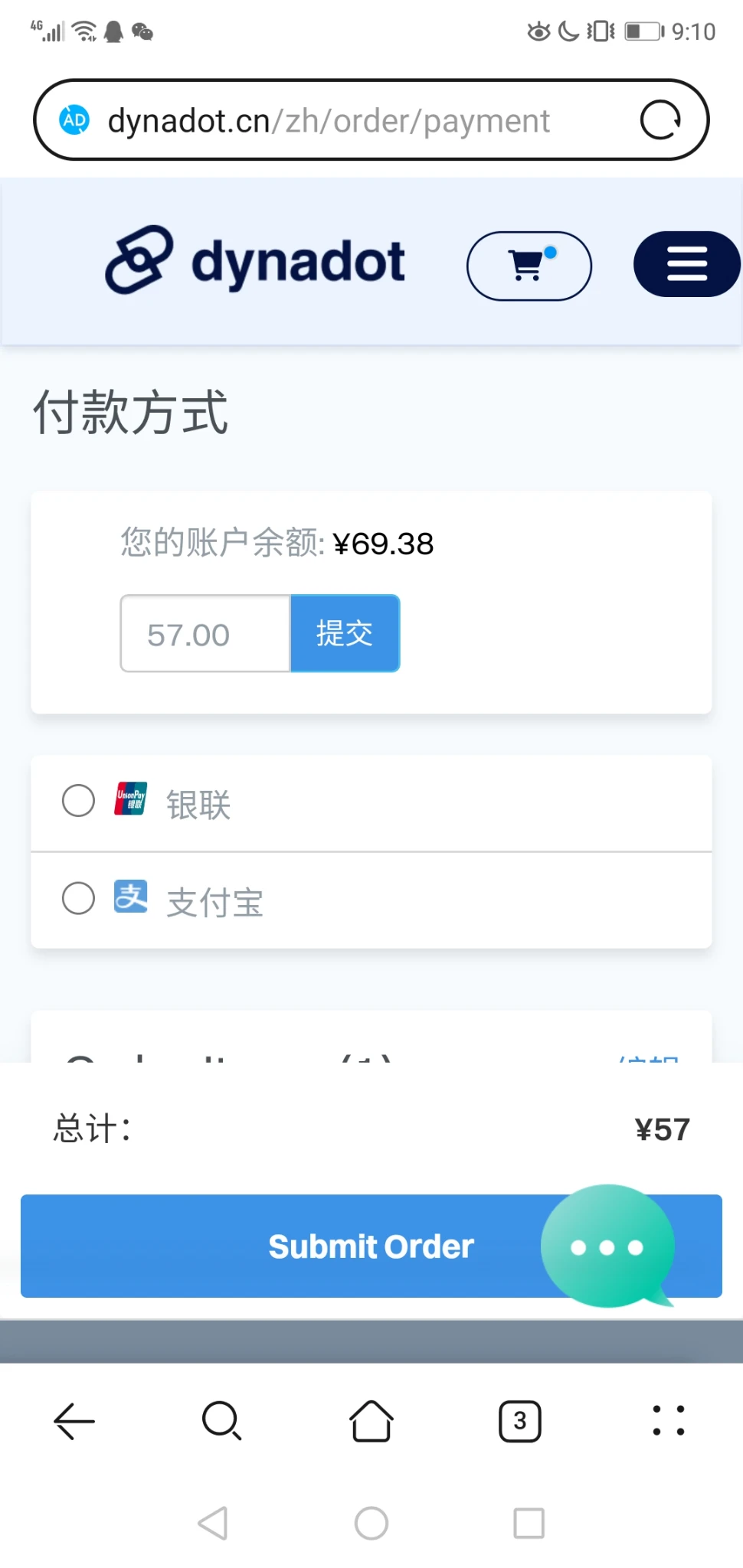Go to the browser home page
This screenshot has width=743, height=1568.
[x=371, y=1421]
